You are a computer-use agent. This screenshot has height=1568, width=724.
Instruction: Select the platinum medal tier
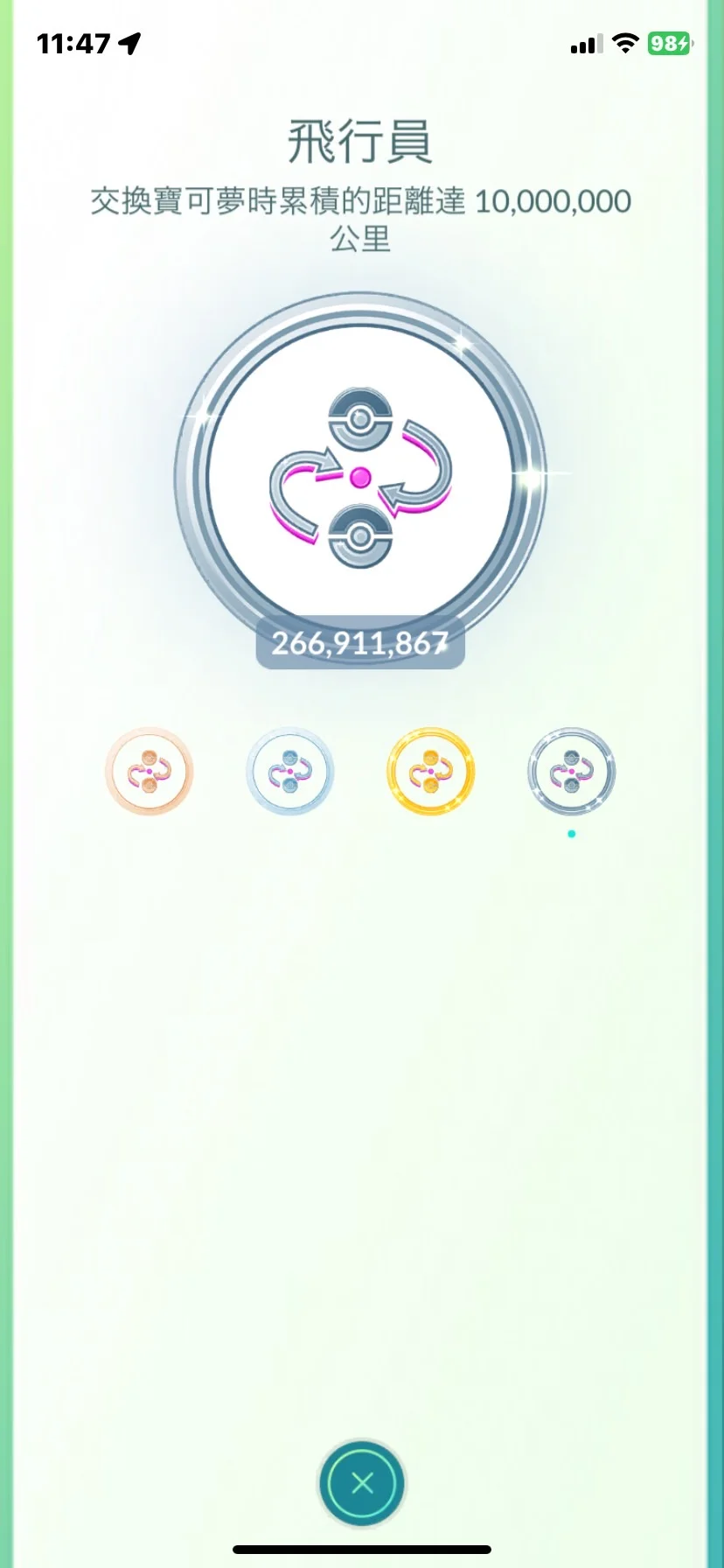pos(571,771)
